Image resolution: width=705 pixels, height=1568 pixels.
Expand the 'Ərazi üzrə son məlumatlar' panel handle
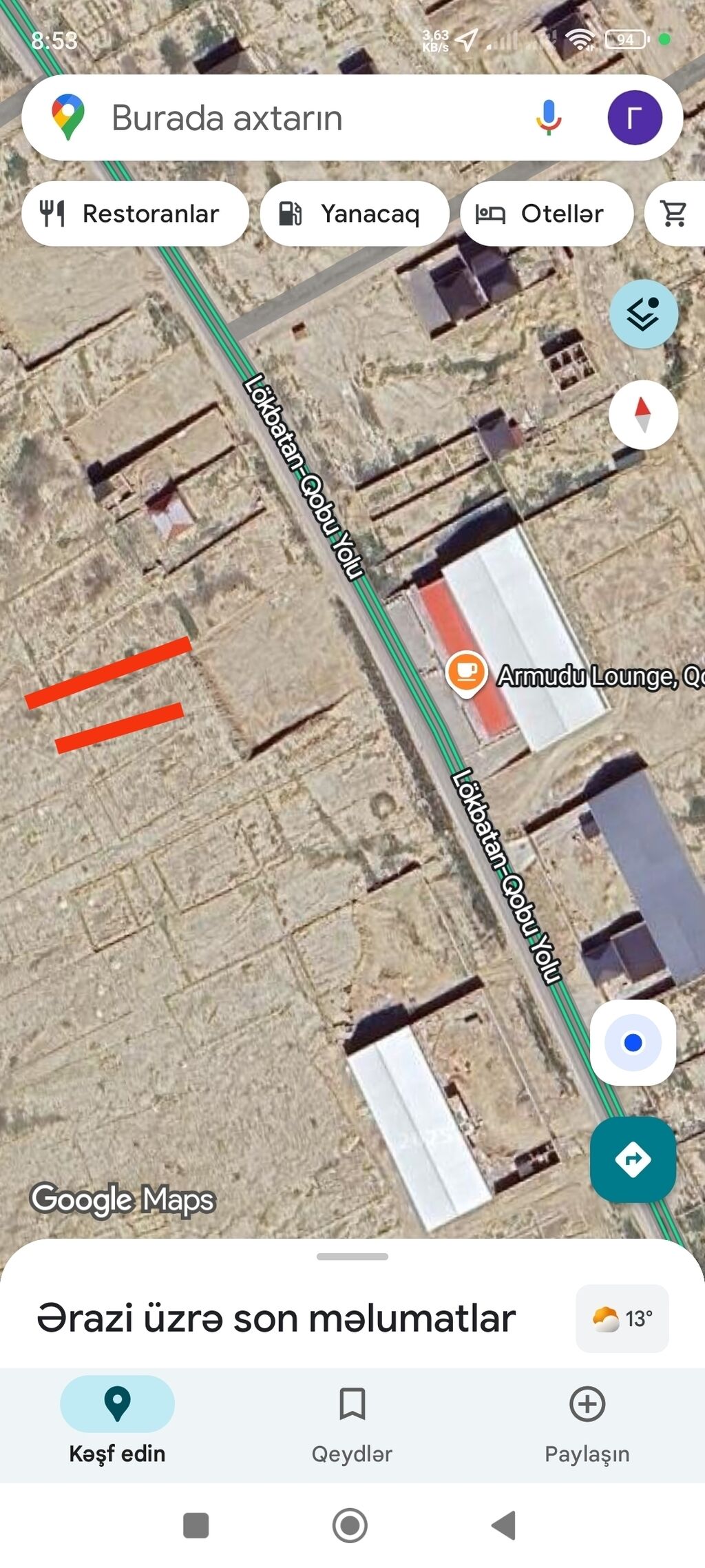coord(352,1257)
